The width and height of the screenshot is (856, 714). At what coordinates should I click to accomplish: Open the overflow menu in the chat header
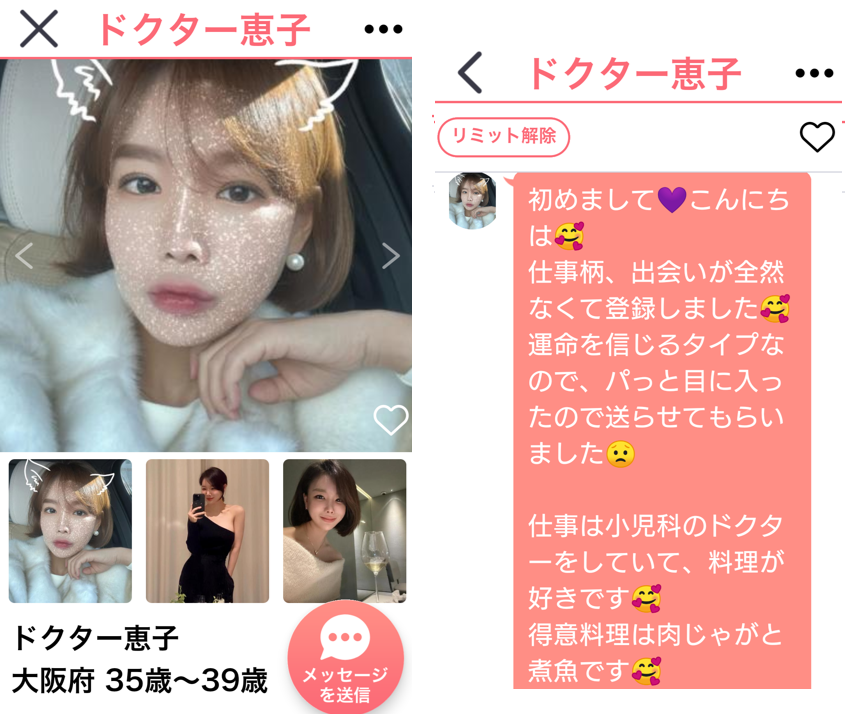point(814,74)
